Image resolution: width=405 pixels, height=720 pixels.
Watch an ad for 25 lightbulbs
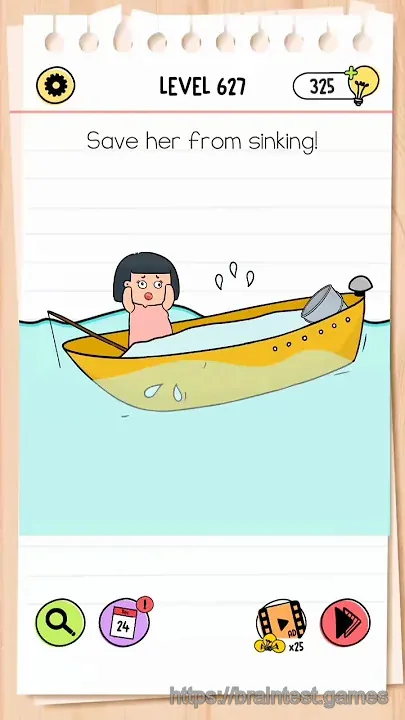point(281,625)
